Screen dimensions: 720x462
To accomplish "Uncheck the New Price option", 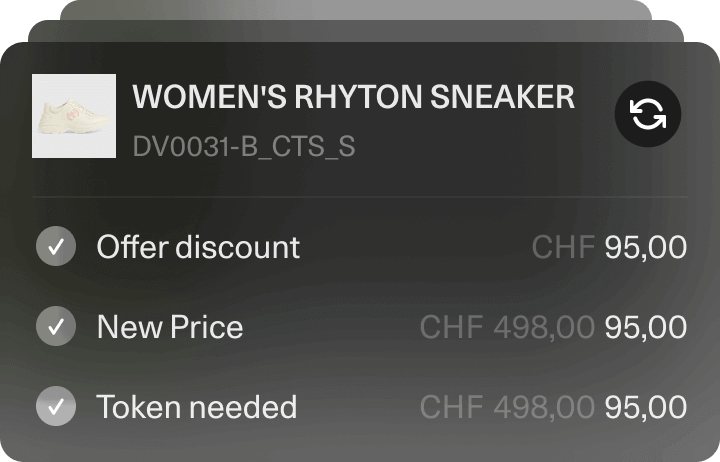I will (56, 327).
